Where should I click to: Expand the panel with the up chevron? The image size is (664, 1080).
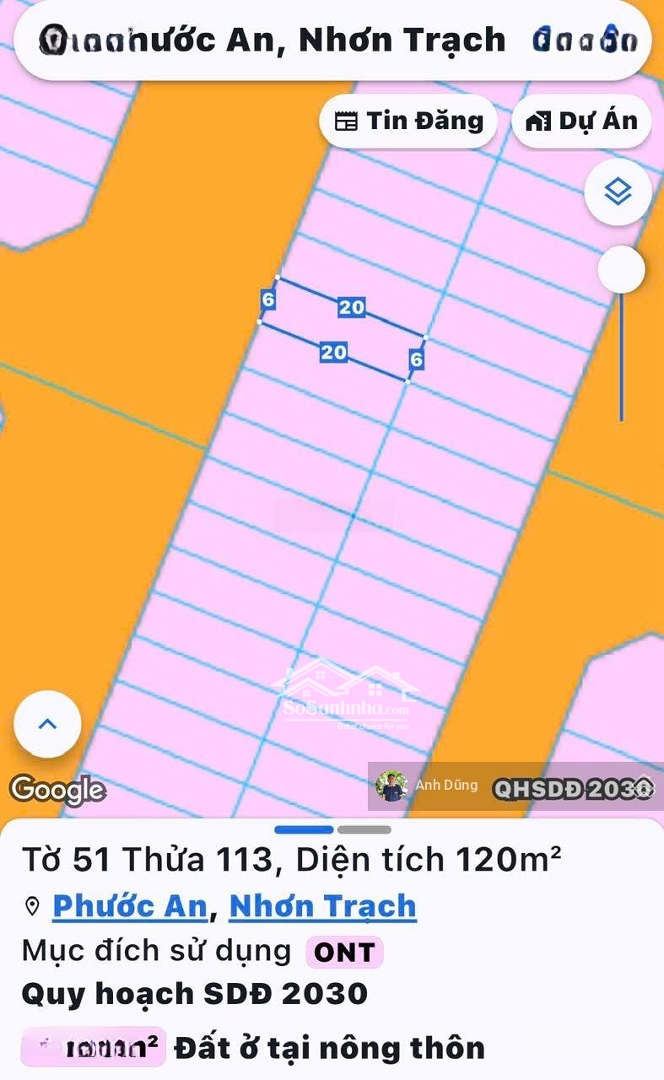(47, 724)
